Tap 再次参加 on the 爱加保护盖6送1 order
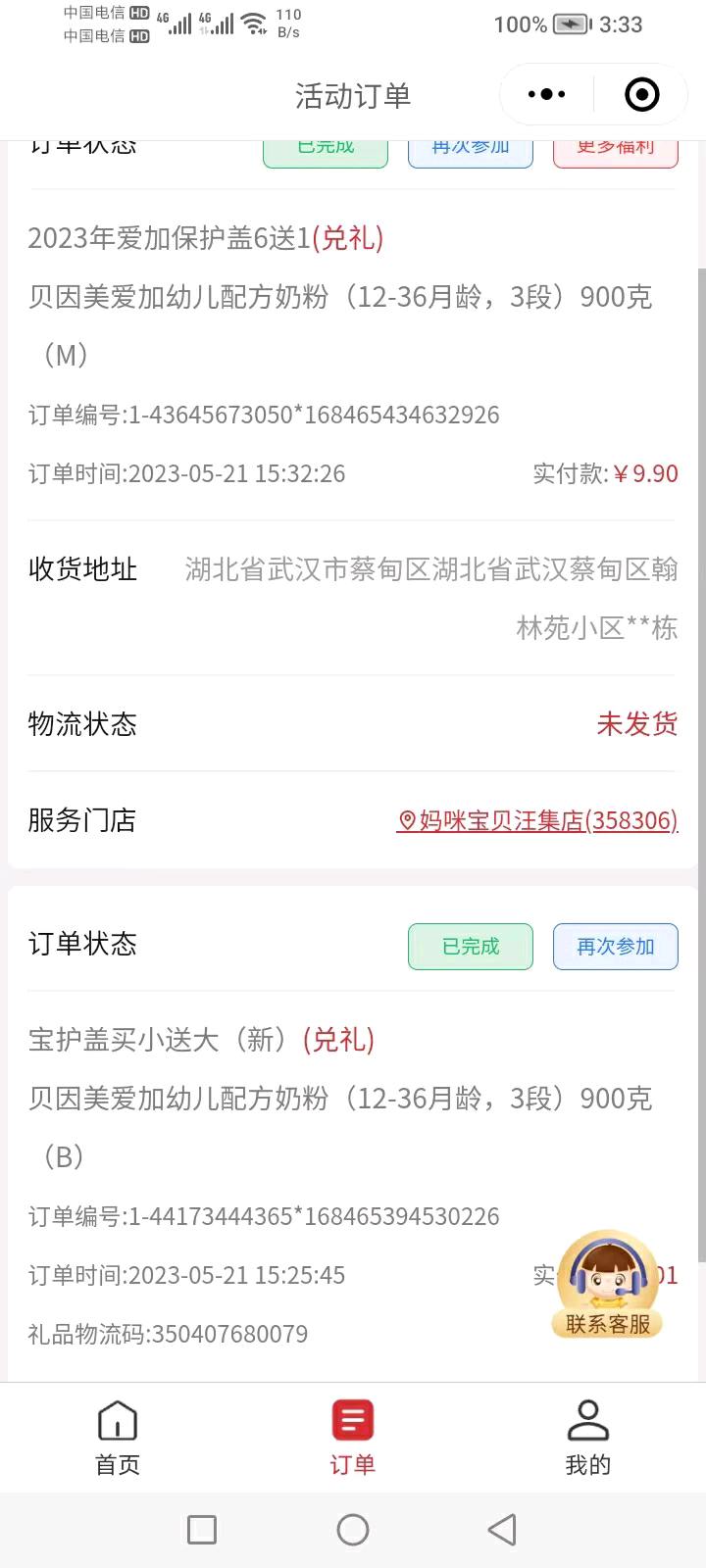The width and height of the screenshot is (706, 1568). point(471,153)
